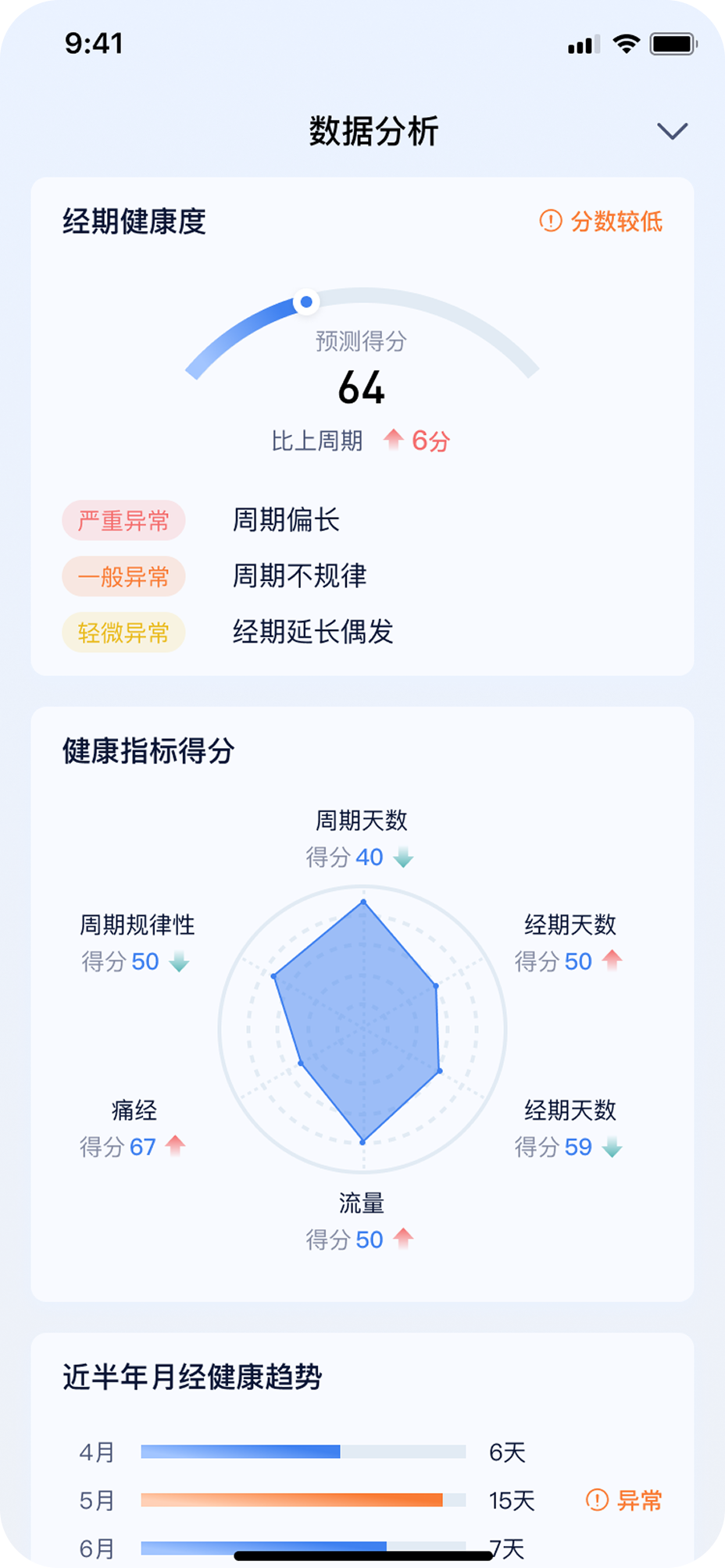Image resolution: width=725 pixels, height=1568 pixels.
Task: Click the exclamation icon next to 异常 in trends
Action: [x=596, y=1500]
